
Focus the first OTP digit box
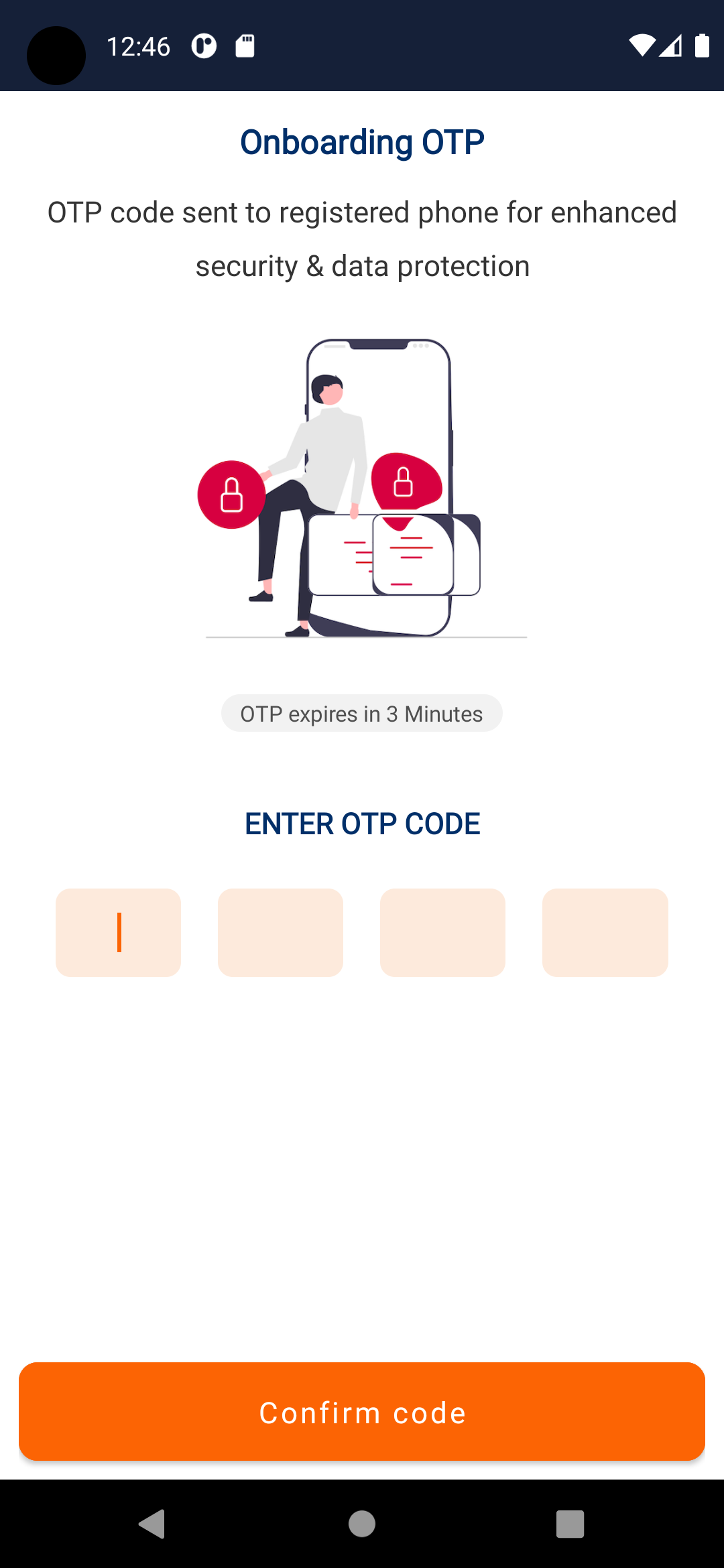pos(119,933)
